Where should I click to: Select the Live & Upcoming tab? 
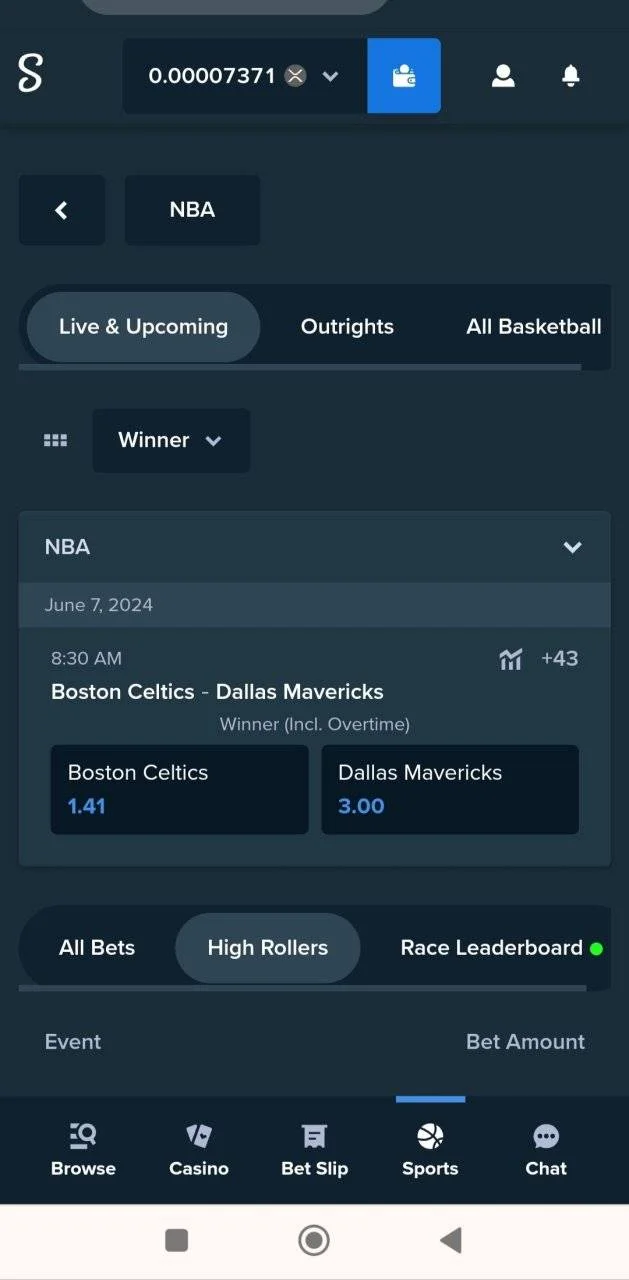point(143,327)
